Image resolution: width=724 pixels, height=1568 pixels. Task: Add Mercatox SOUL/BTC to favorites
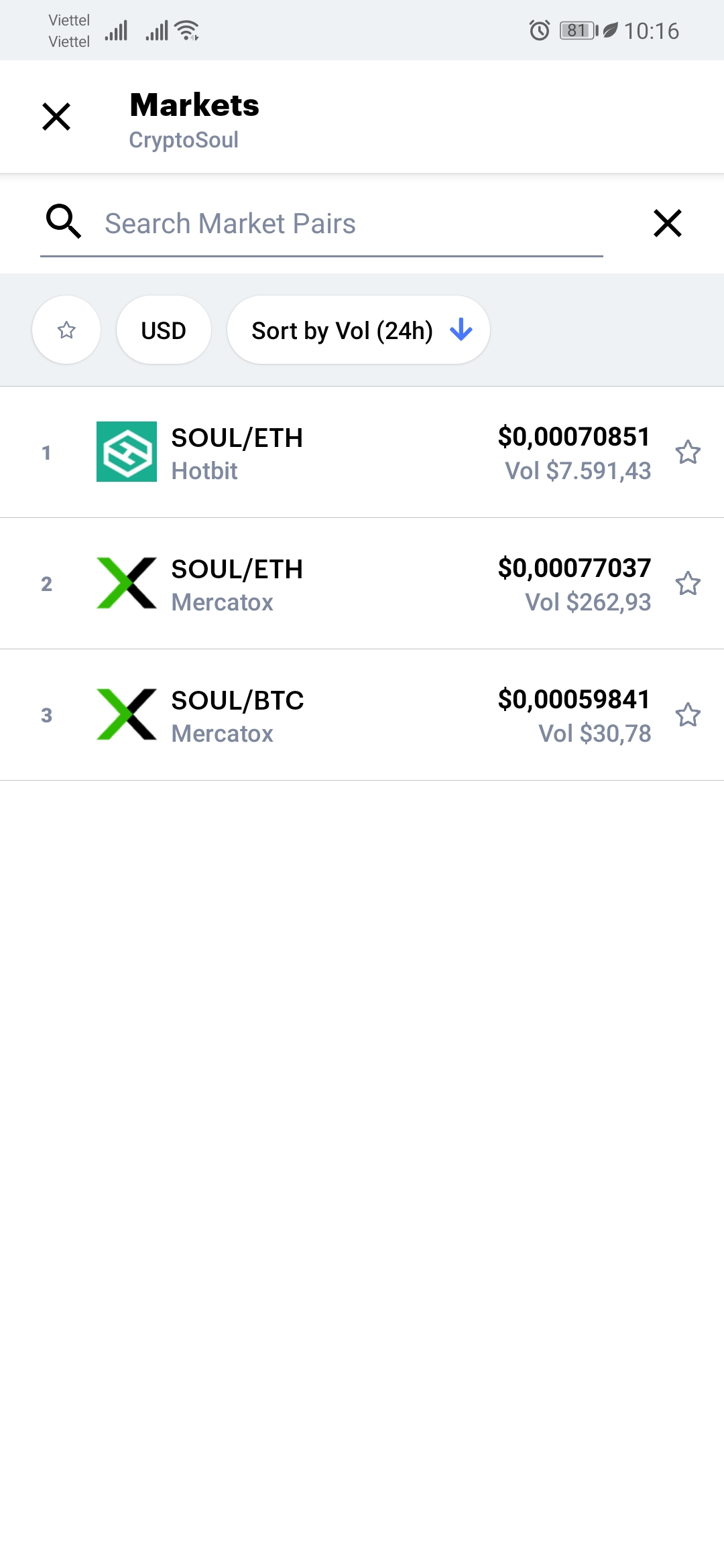(688, 716)
